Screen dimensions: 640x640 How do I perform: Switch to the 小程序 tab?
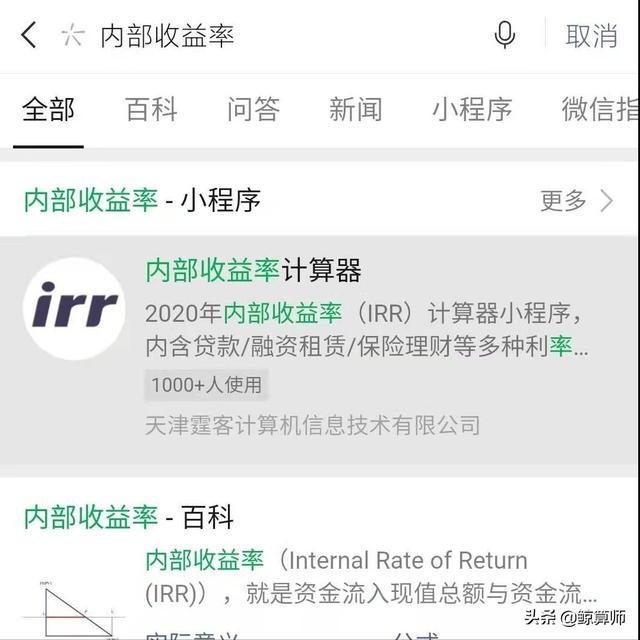click(x=471, y=109)
